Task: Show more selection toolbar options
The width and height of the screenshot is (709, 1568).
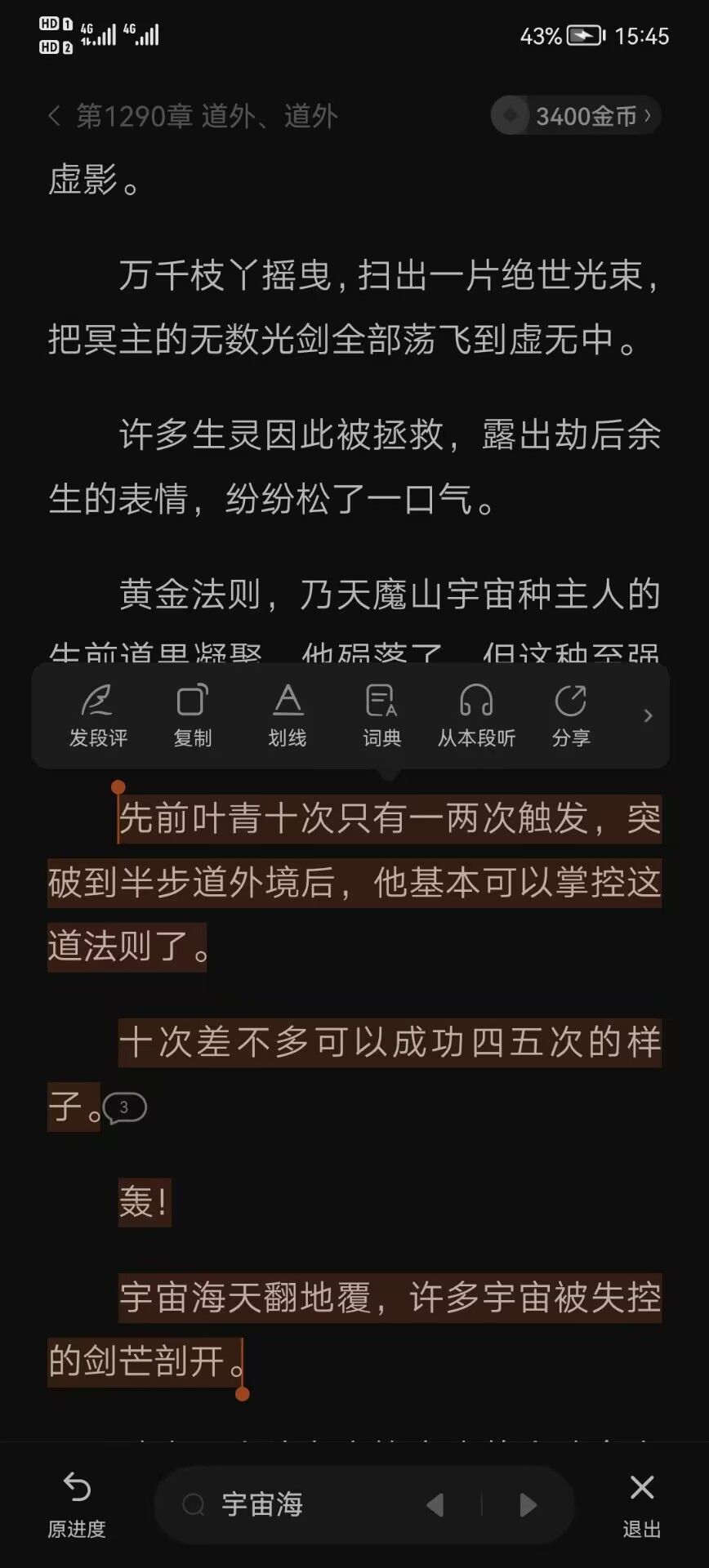Action: [648, 716]
